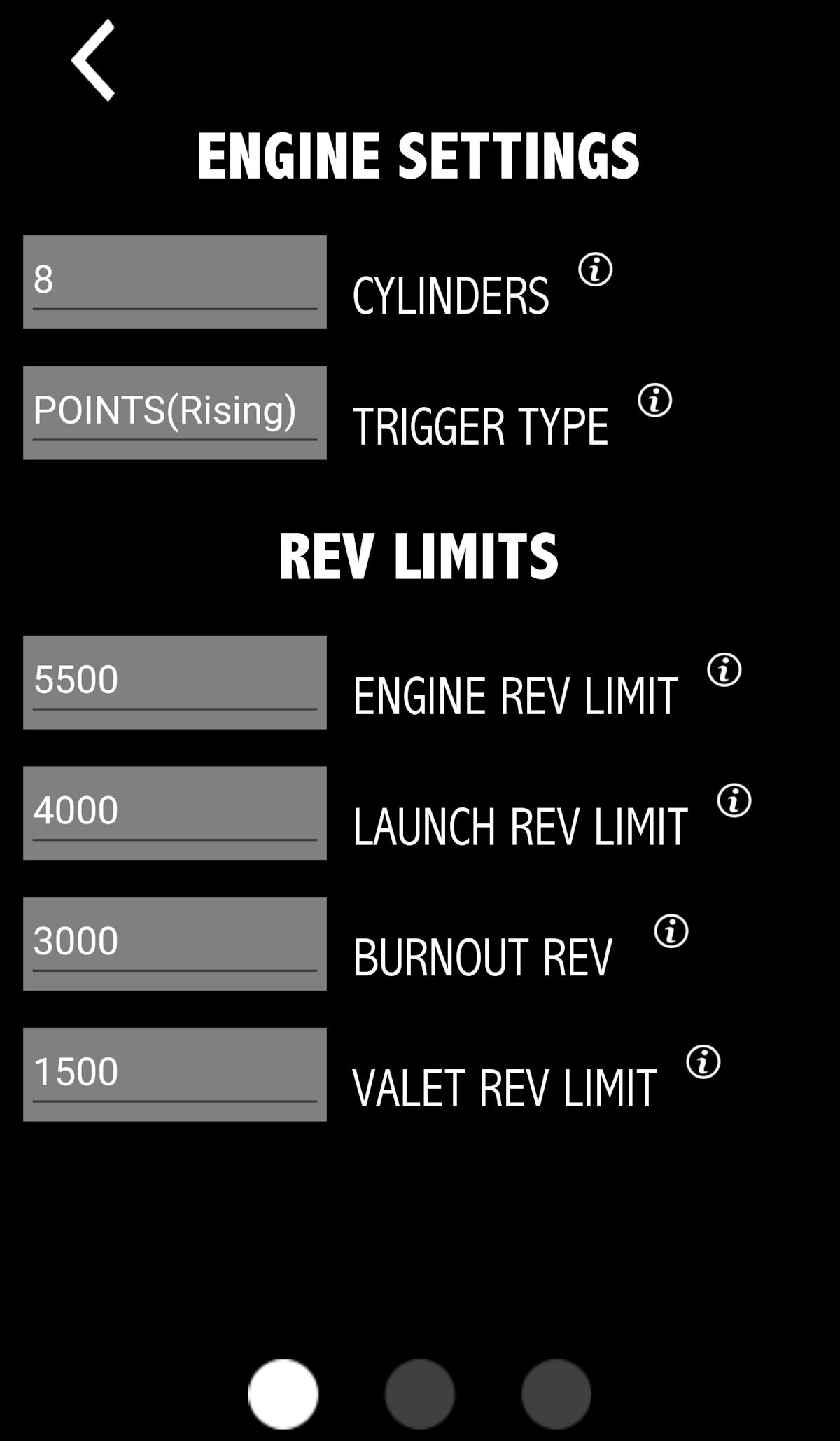This screenshot has height=1441, width=840.
Task: View info for Burnout Rev
Action: [x=671, y=931]
